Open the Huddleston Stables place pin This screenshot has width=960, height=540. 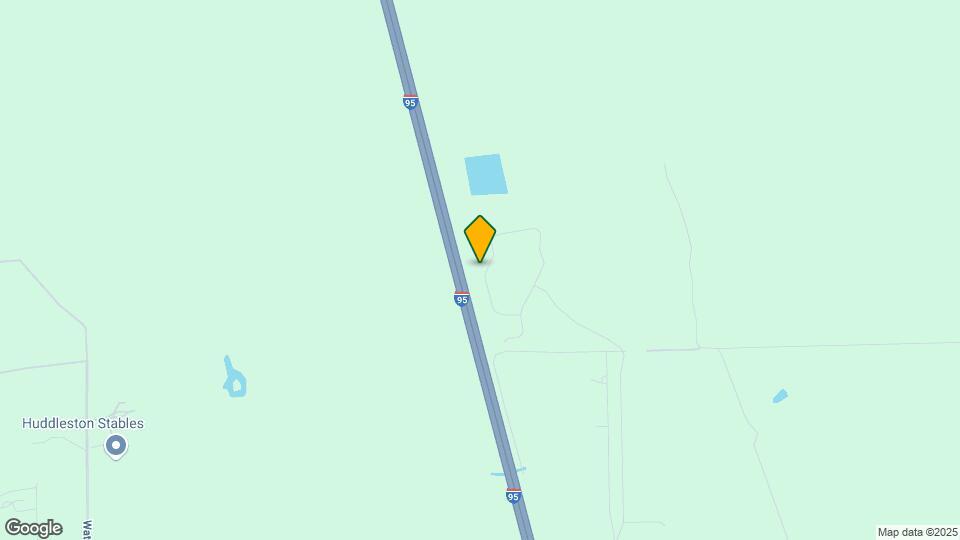[116, 445]
